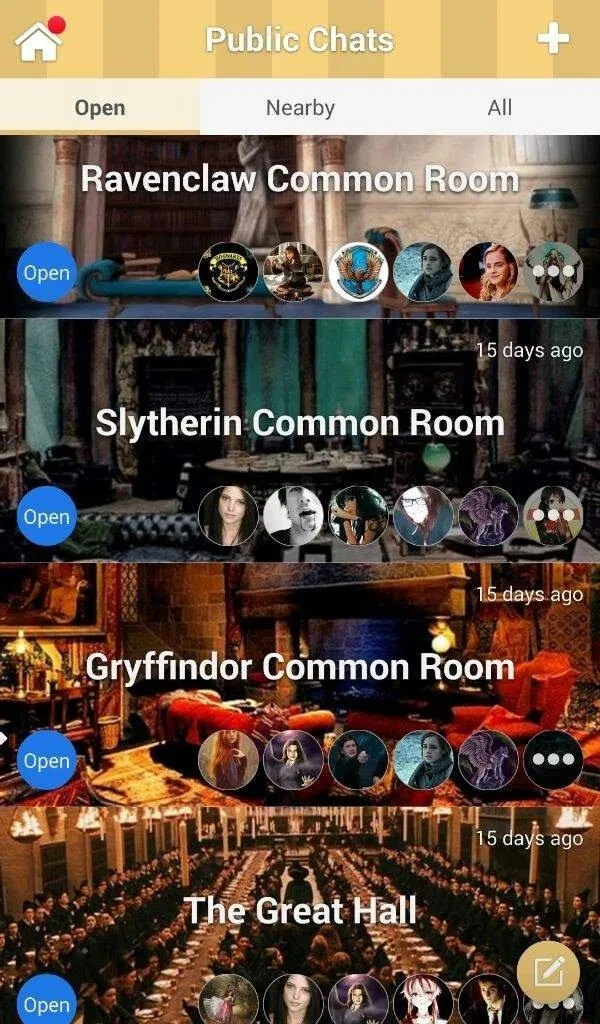Go to the home screen icon
Viewport: 600px width, 1024px height.
point(39,40)
